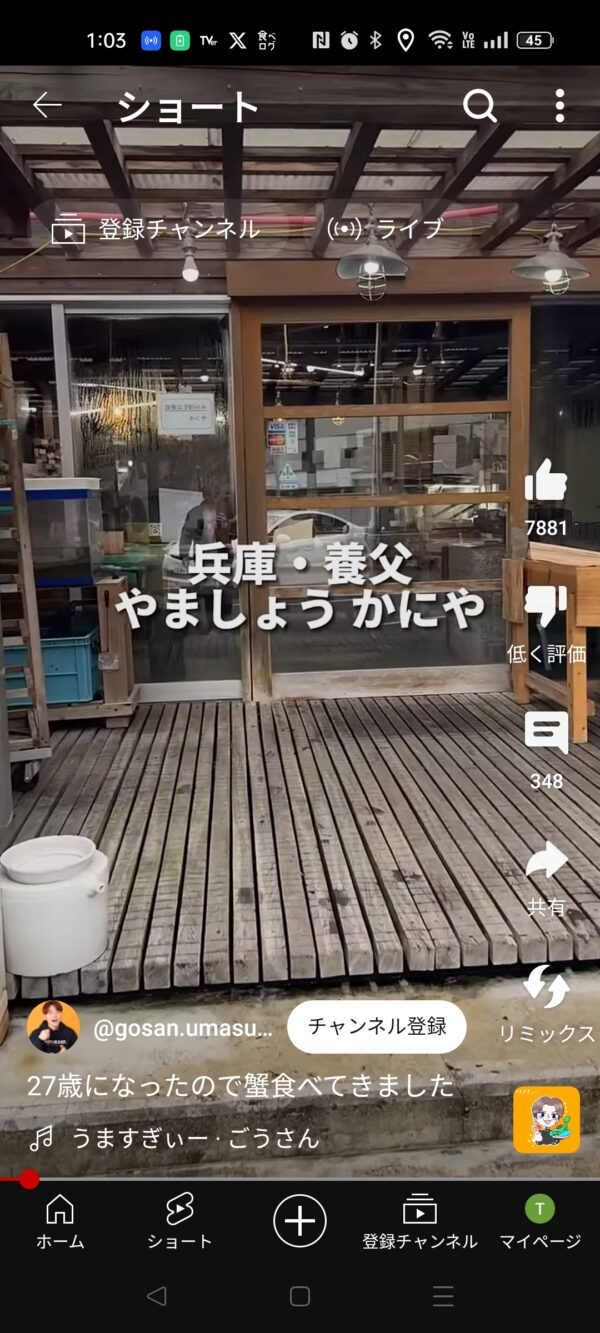The width and height of the screenshot is (600, 1333).
Task: Tap the system back button
Action: pos(156,1297)
